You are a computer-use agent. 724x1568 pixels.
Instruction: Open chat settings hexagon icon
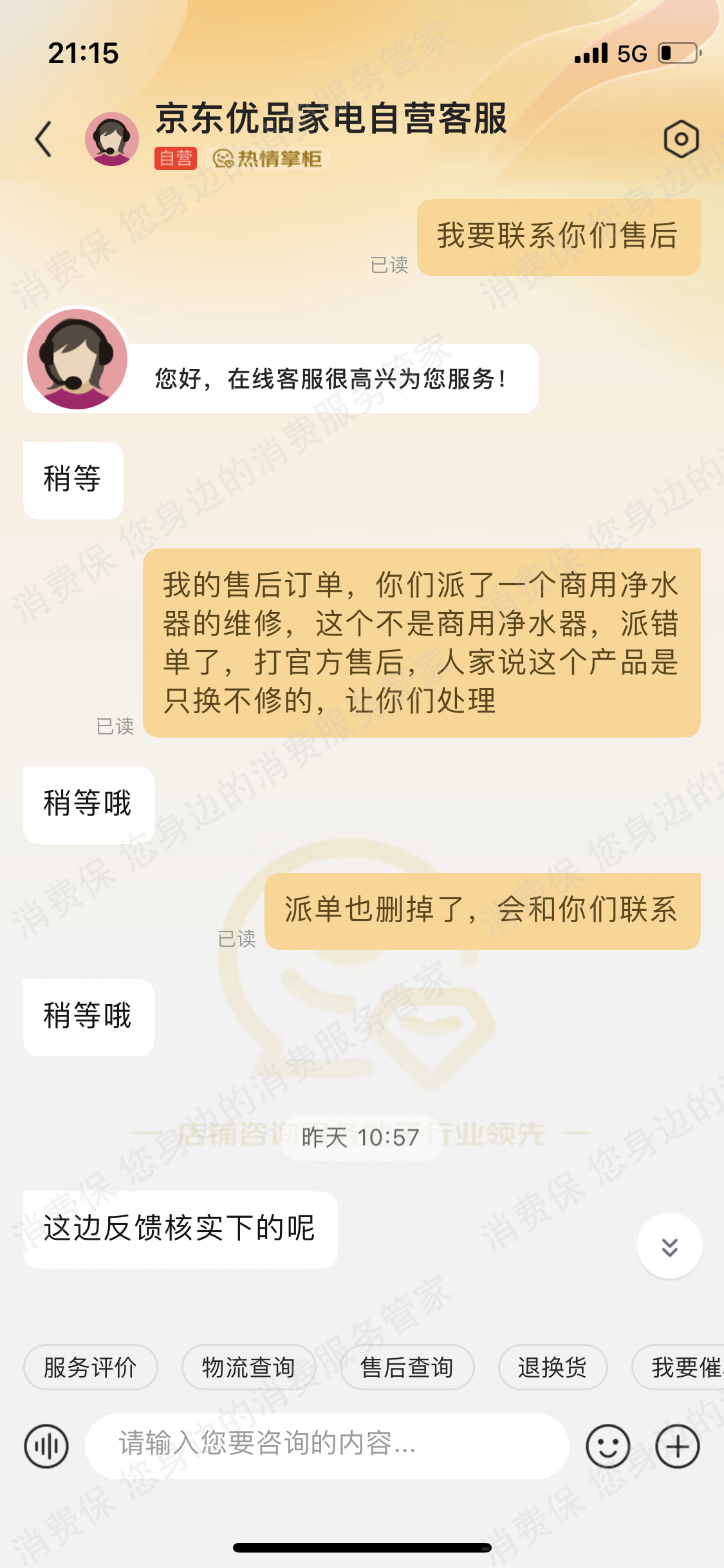point(681,139)
